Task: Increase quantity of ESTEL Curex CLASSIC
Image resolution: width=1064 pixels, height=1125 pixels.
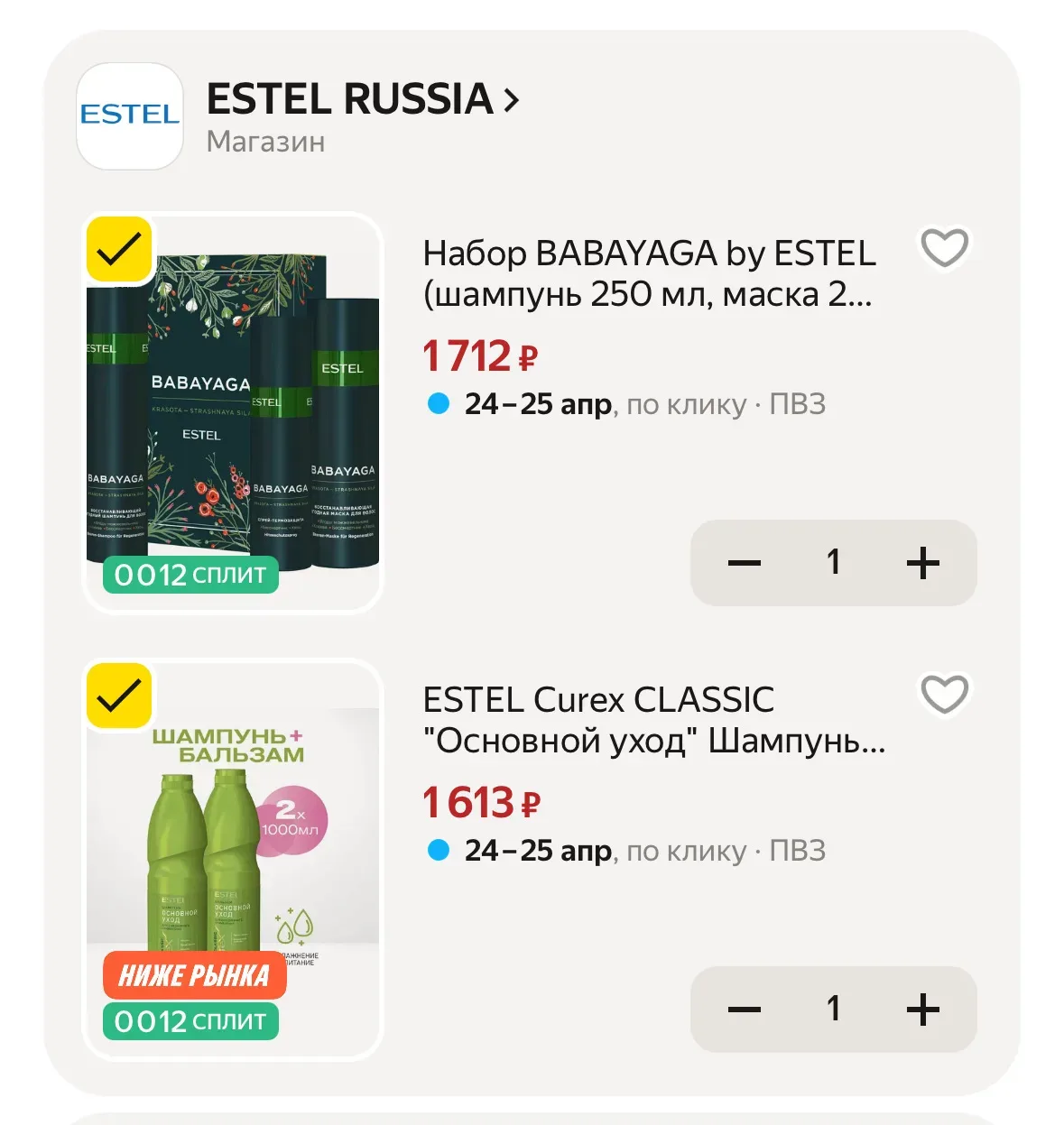Action: pyautogui.click(x=922, y=1009)
